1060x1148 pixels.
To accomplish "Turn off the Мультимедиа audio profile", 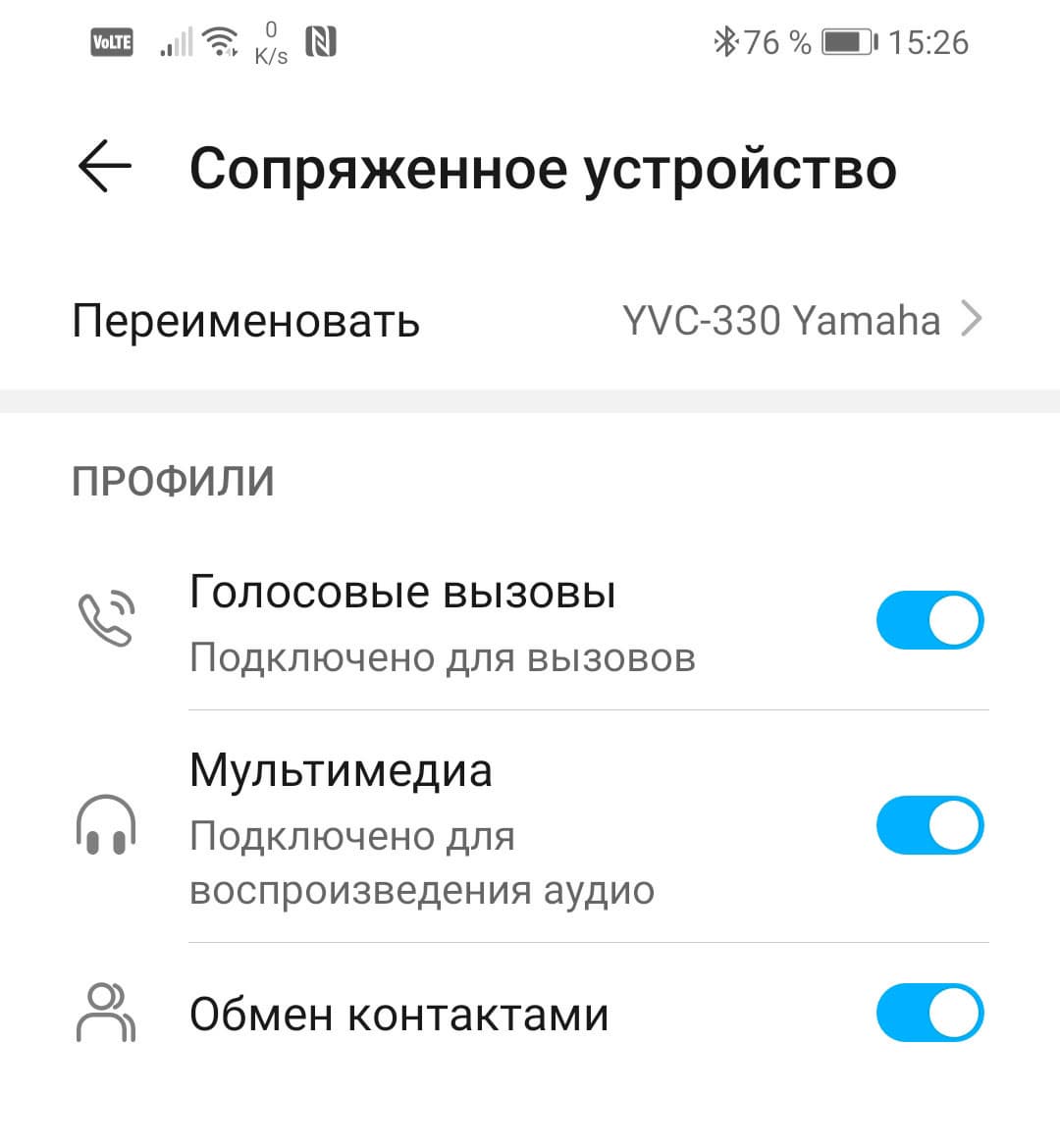I will pyautogui.click(x=928, y=826).
